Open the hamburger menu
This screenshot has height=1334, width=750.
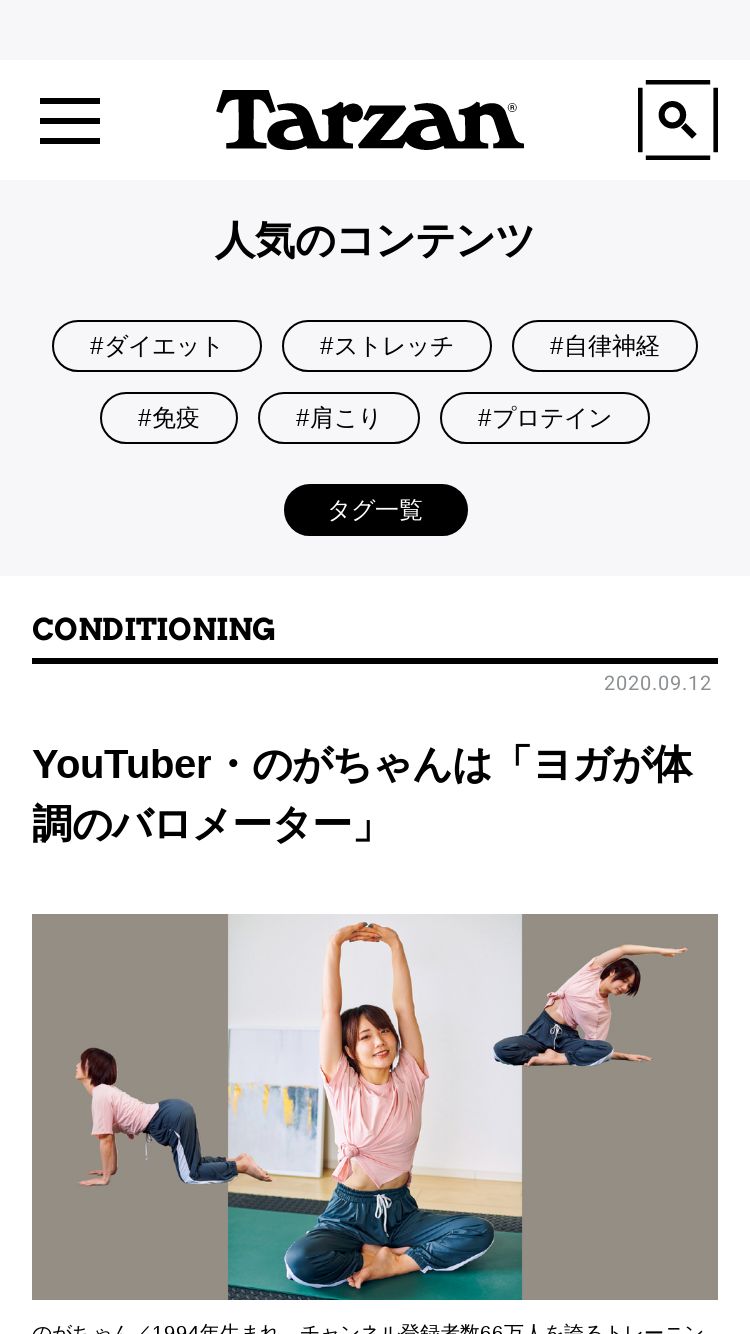click(x=70, y=121)
